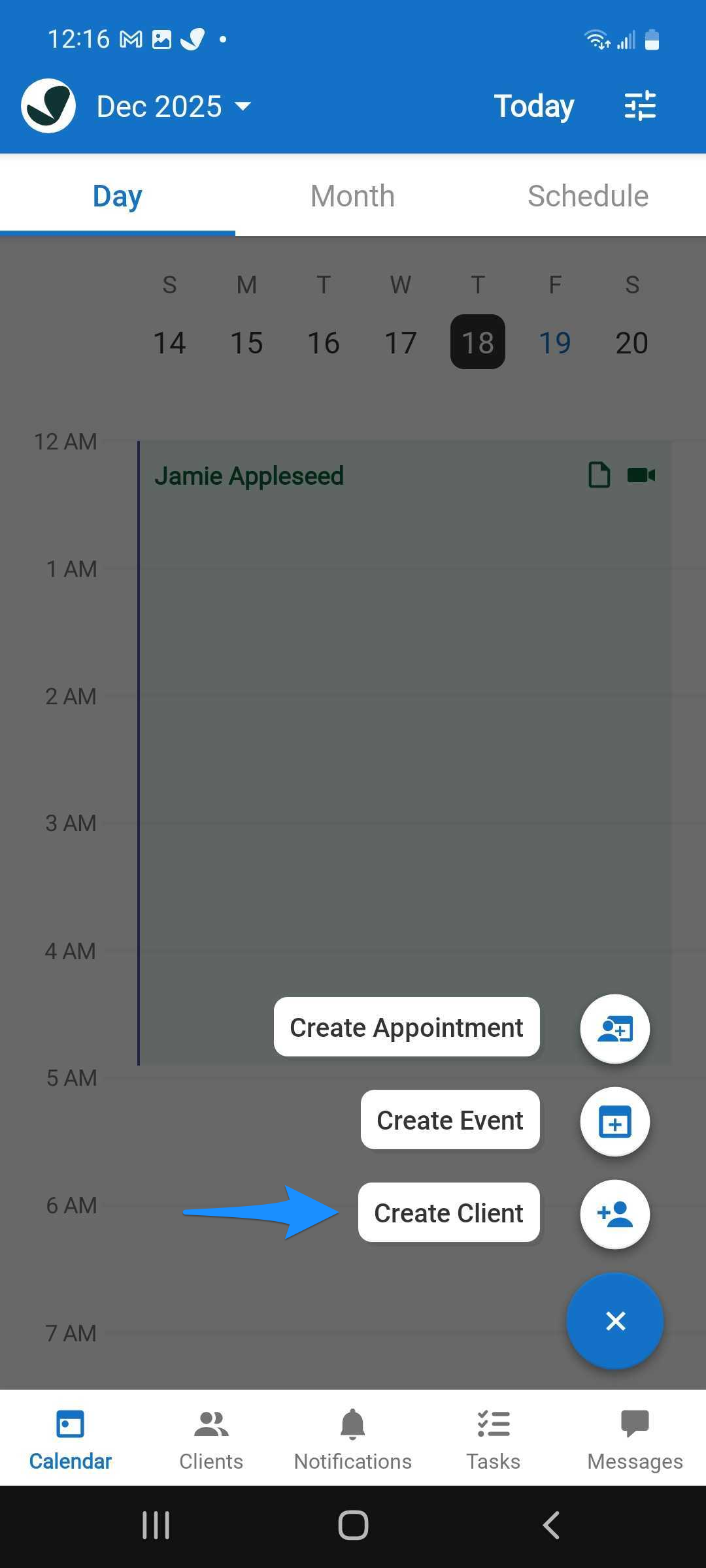Switch to the Tasks tab
706x1568 pixels.
coord(494,1437)
